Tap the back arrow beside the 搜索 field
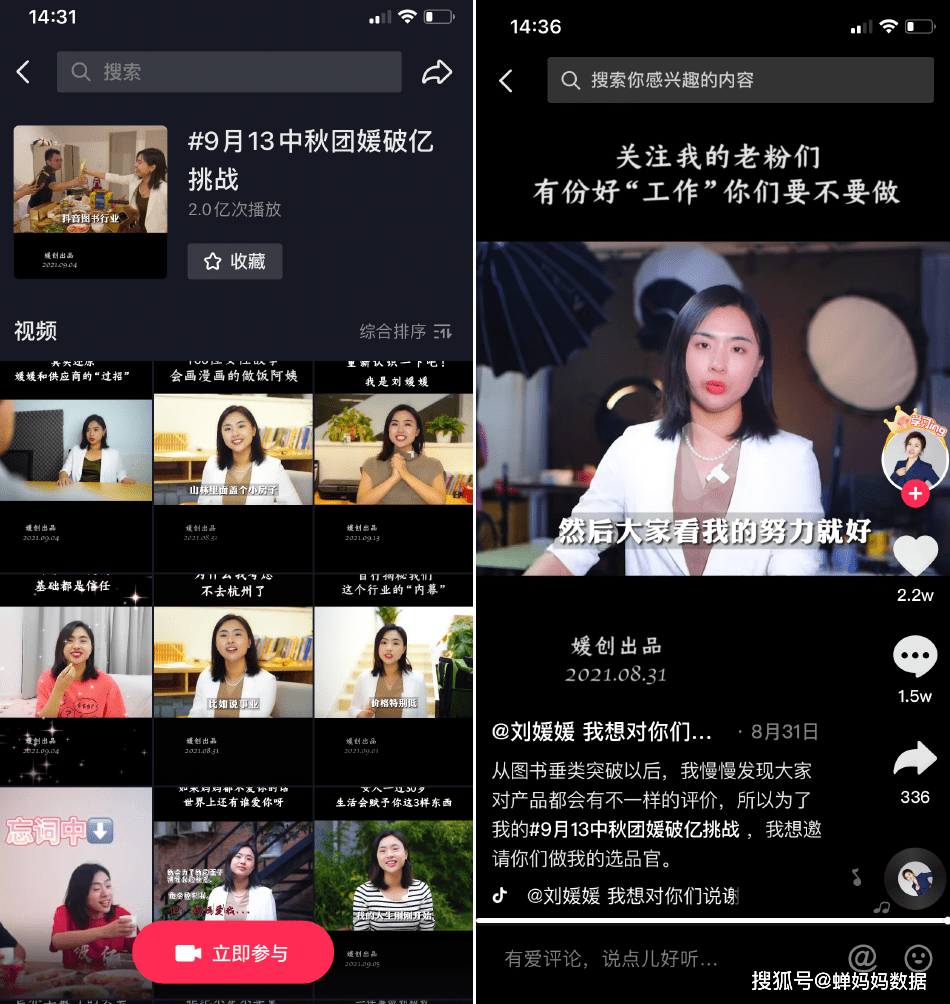 [24, 72]
